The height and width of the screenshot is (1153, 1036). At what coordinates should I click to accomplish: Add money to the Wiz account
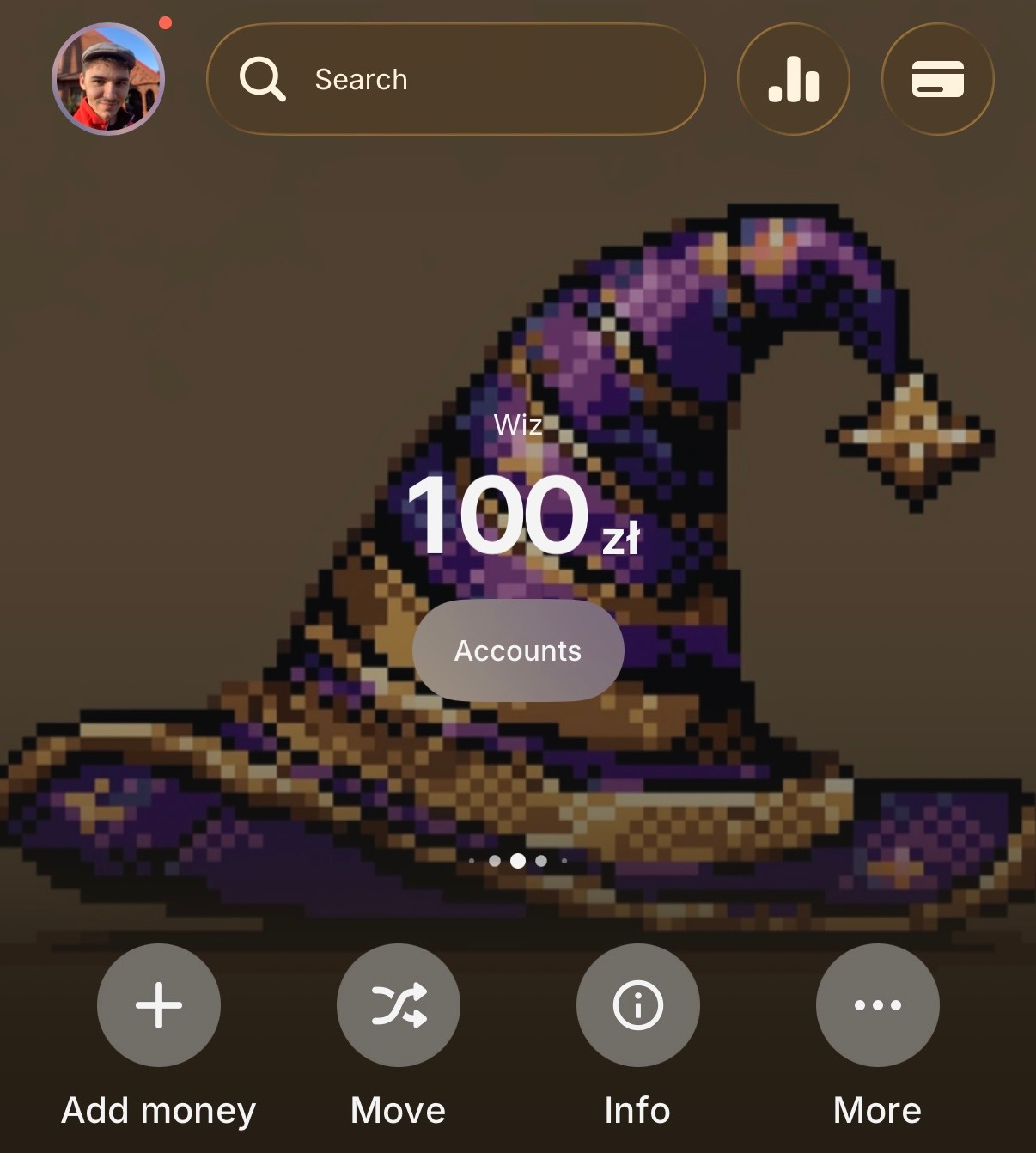(159, 1004)
